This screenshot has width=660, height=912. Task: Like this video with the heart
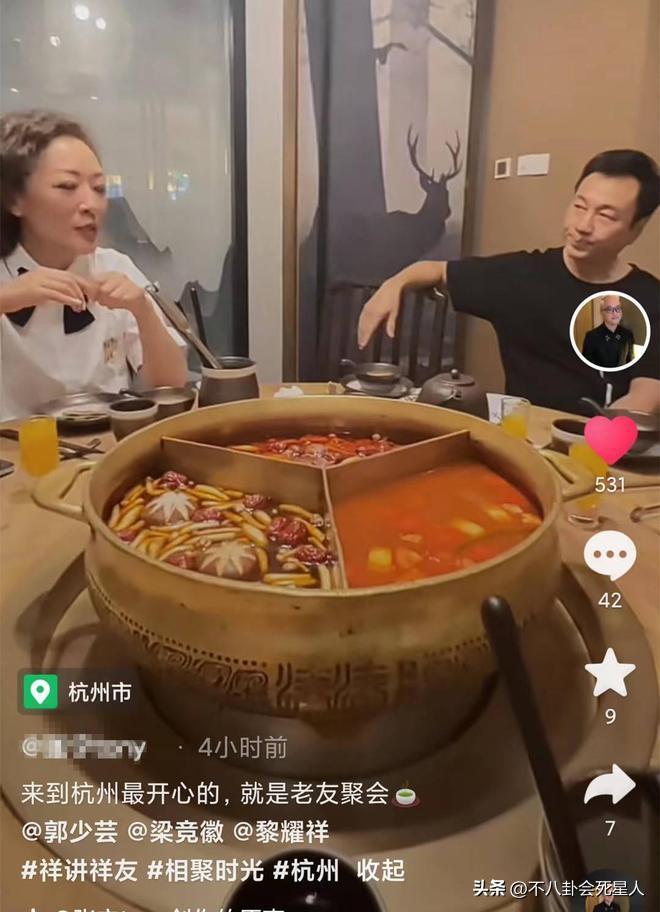tap(610, 440)
